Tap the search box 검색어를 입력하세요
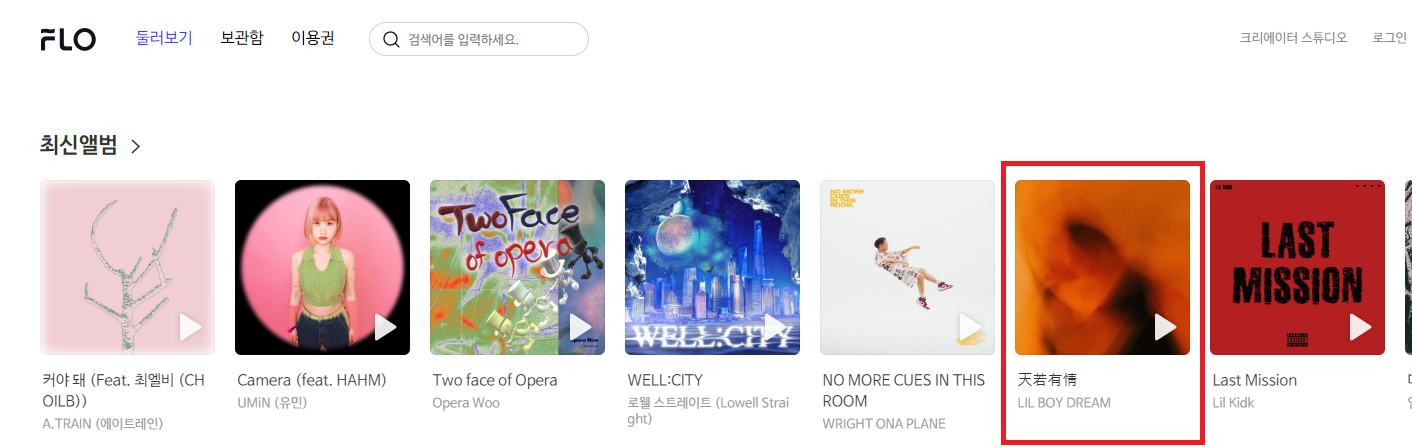Image resolution: width=1412 pixels, height=447 pixels. pos(479,40)
